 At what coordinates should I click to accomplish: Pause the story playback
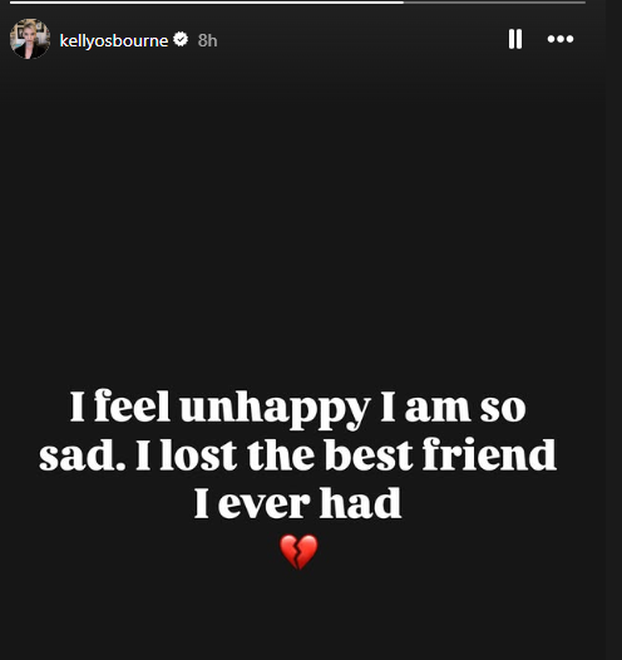click(515, 39)
